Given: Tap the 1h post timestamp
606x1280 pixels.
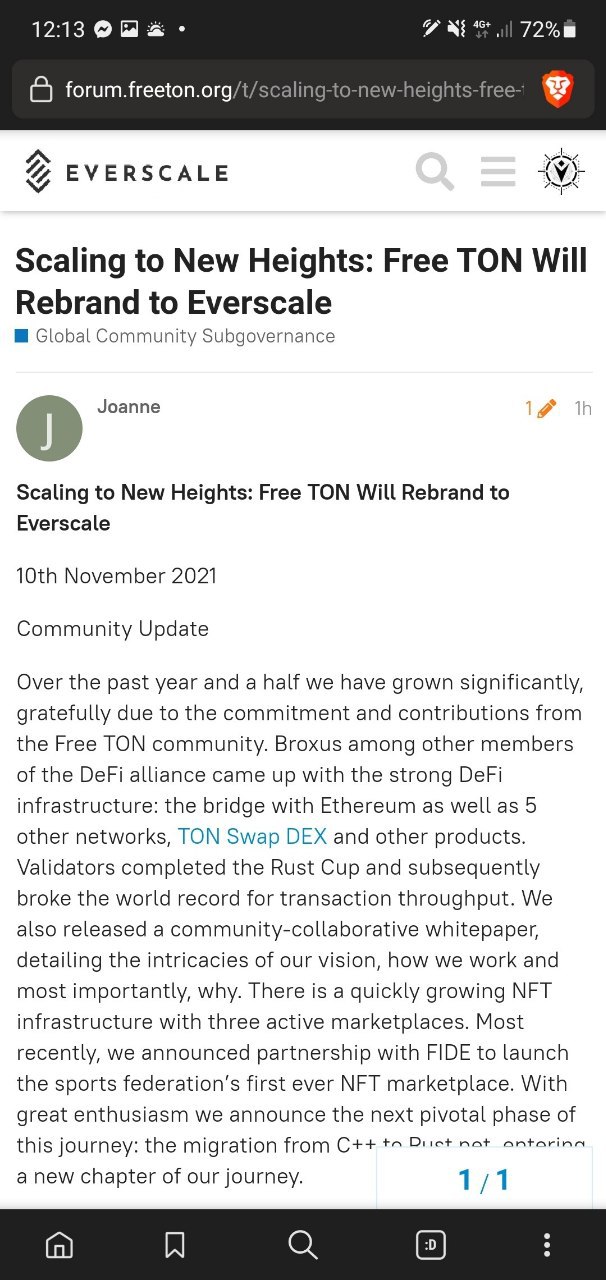Looking at the screenshot, I should pyautogui.click(x=583, y=408).
